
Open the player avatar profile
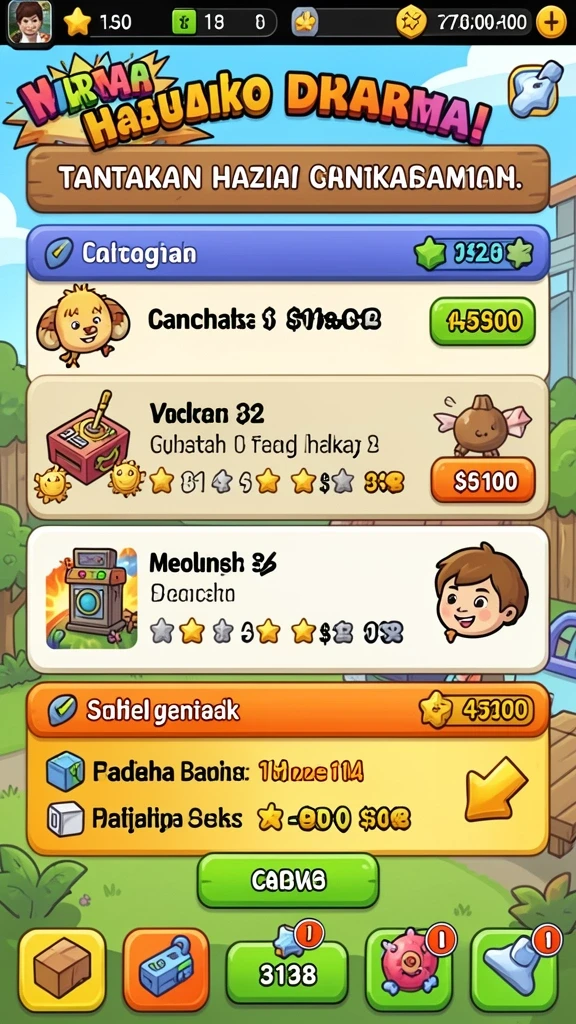pyautogui.click(x=29, y=22)
